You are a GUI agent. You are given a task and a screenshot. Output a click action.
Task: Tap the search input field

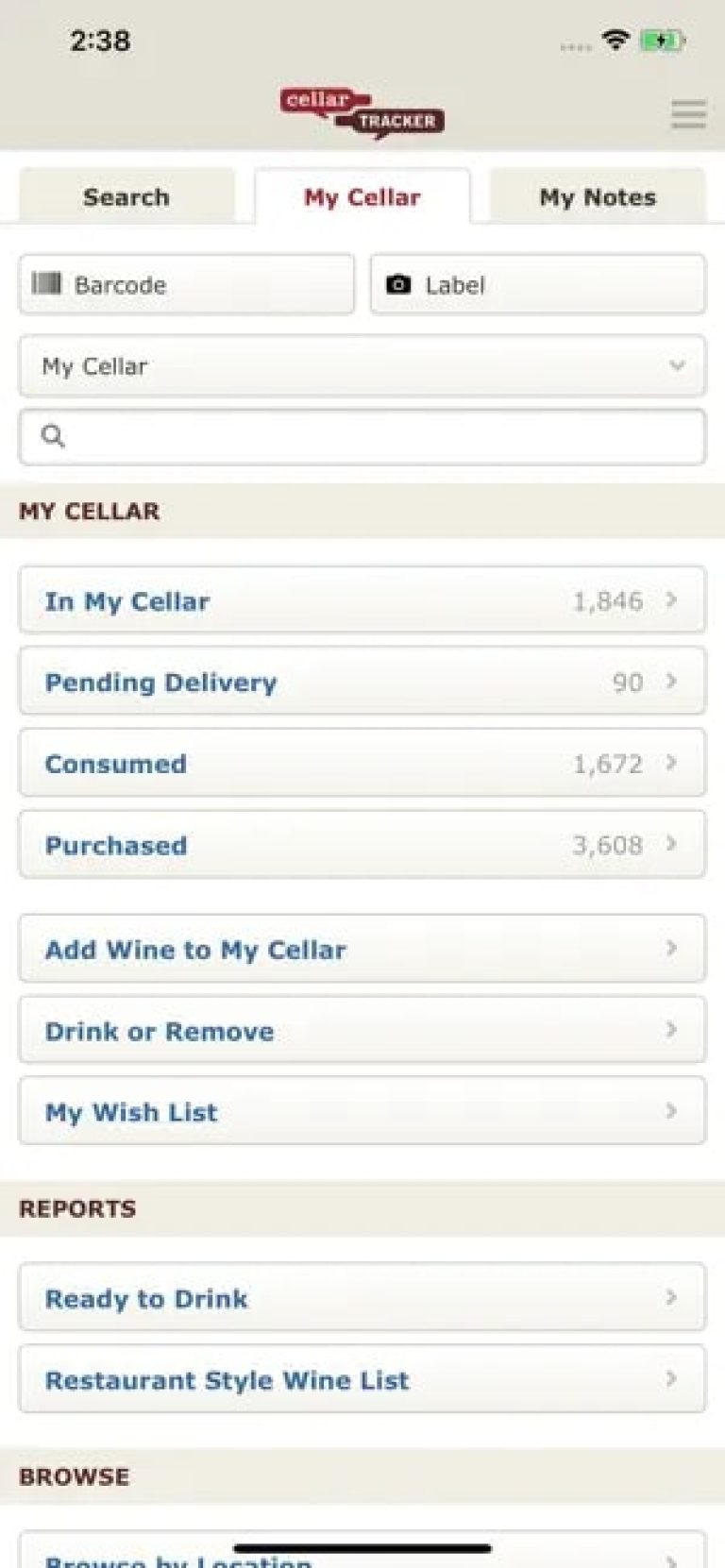[x=362, y=436]
